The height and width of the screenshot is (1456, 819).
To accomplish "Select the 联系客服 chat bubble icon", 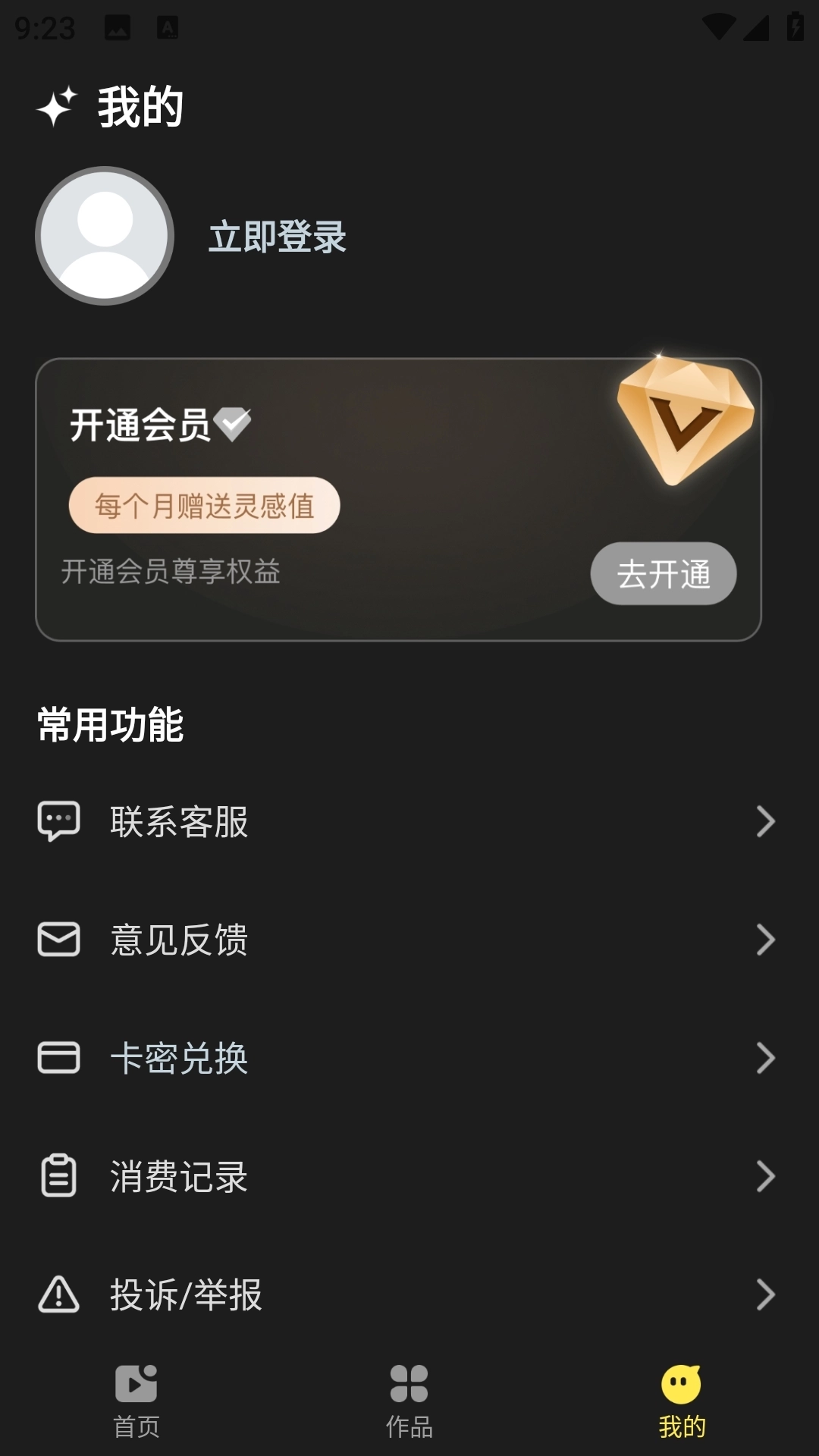I will coord(59,820).
